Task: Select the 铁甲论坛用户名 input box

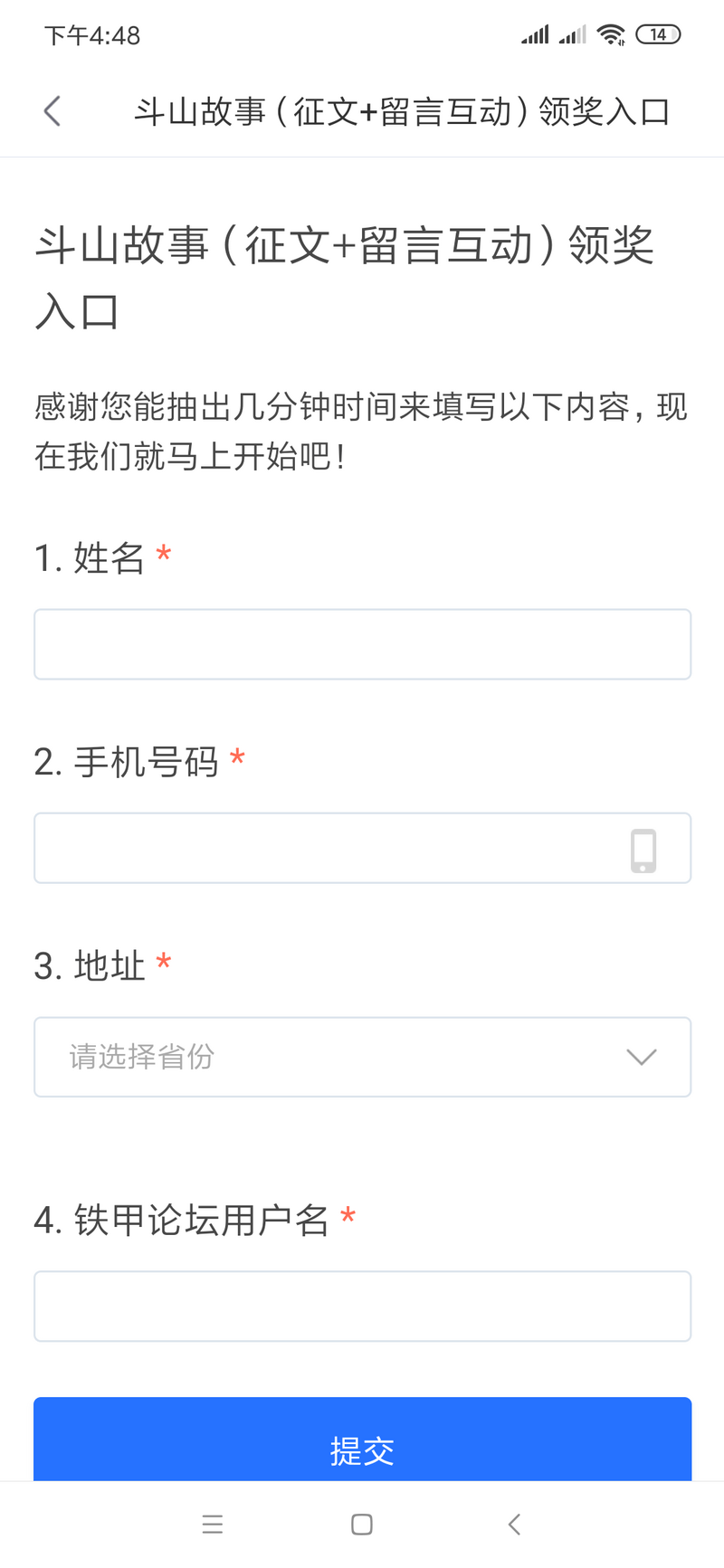Action: tap(362, 1307)
